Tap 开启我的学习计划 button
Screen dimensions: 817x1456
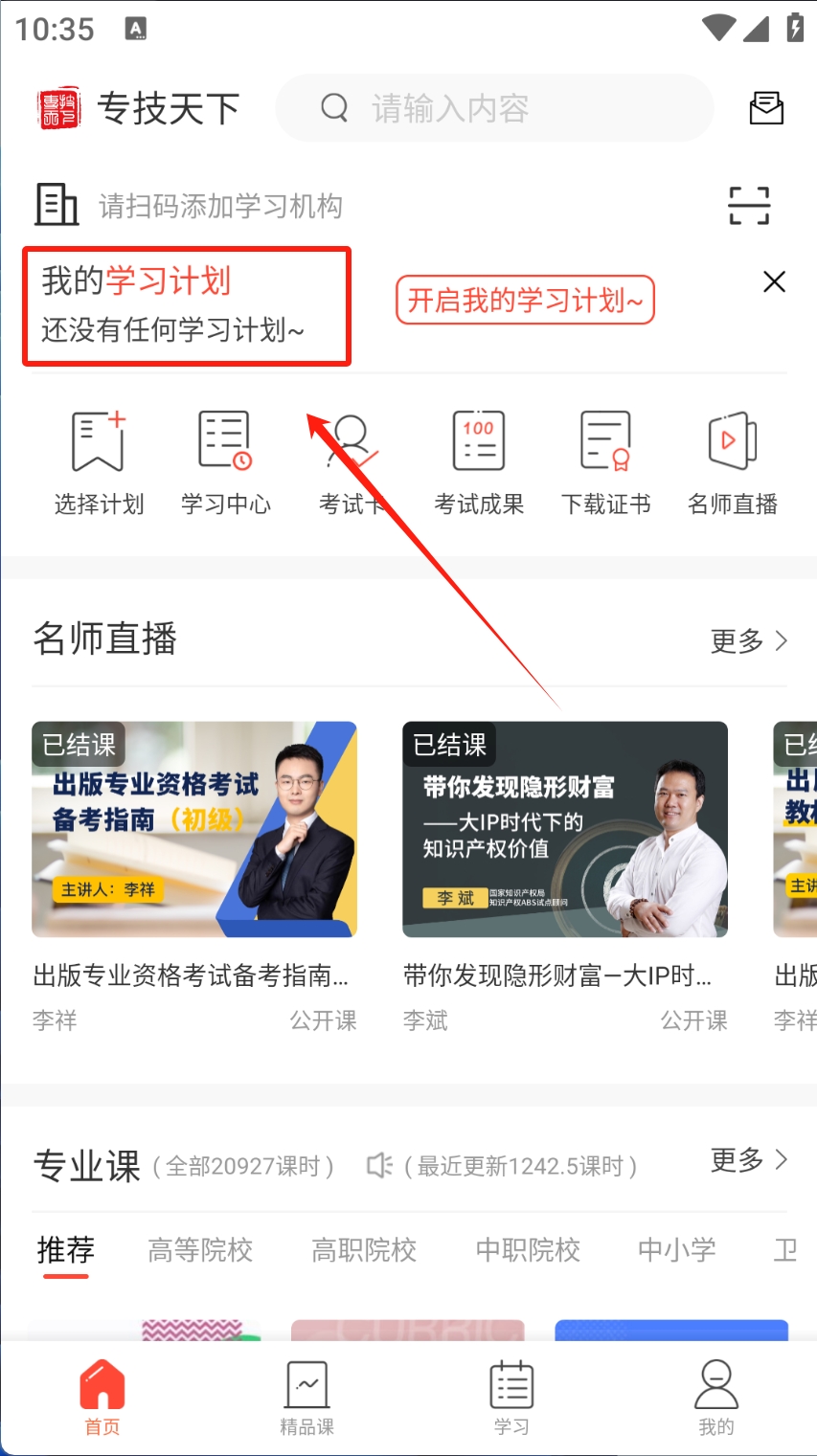525,301
